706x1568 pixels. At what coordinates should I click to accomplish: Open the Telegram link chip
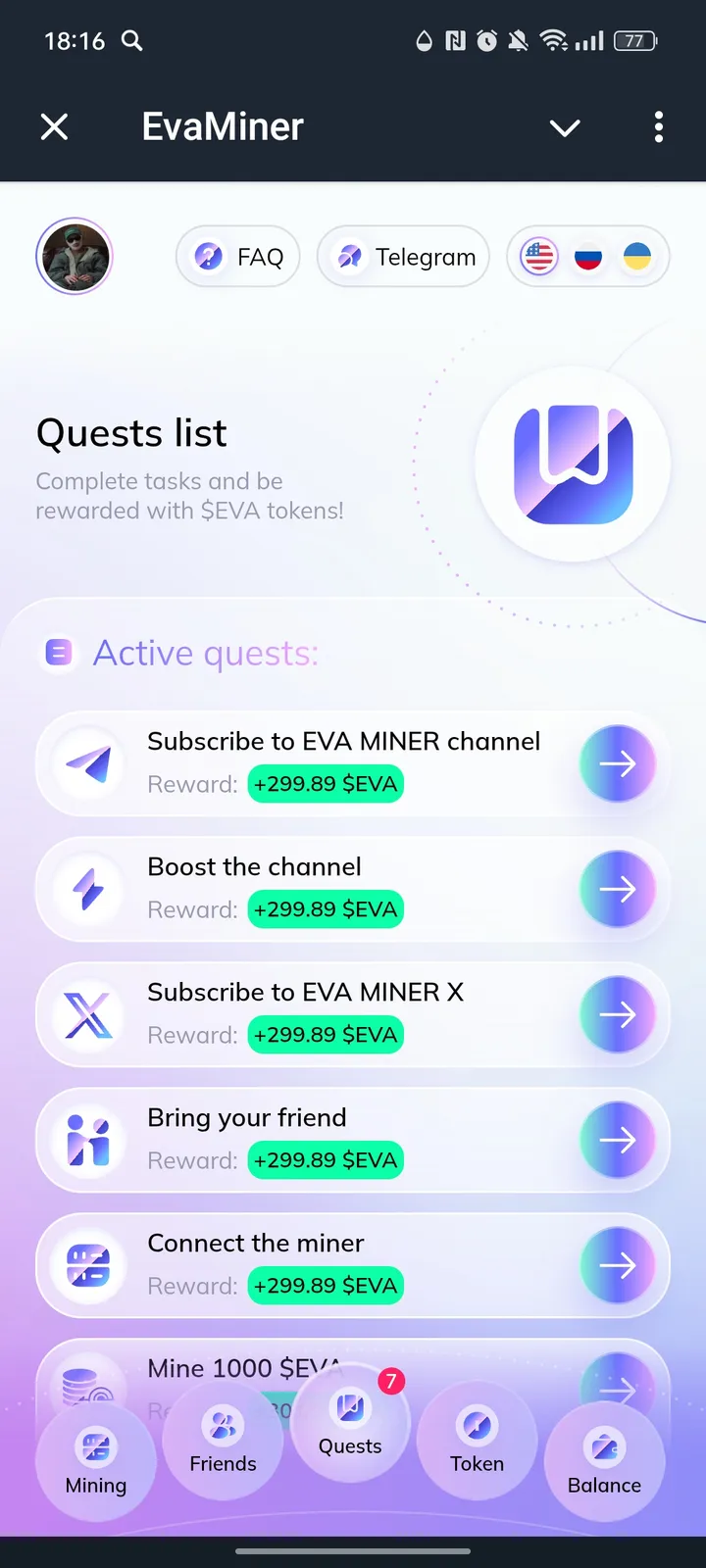pos(403,257)
